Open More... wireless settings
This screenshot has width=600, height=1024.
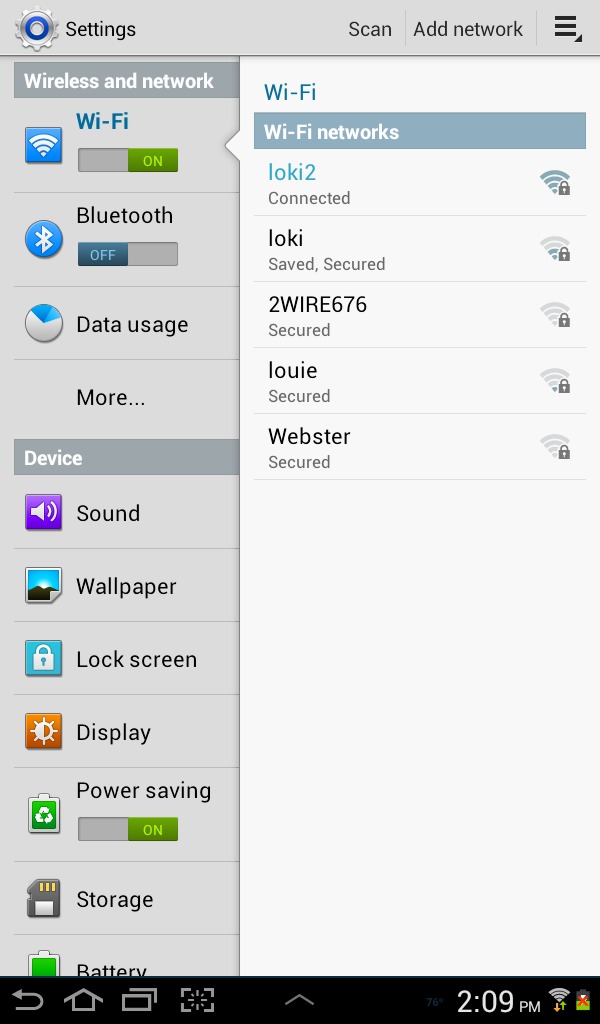(127, 397)
